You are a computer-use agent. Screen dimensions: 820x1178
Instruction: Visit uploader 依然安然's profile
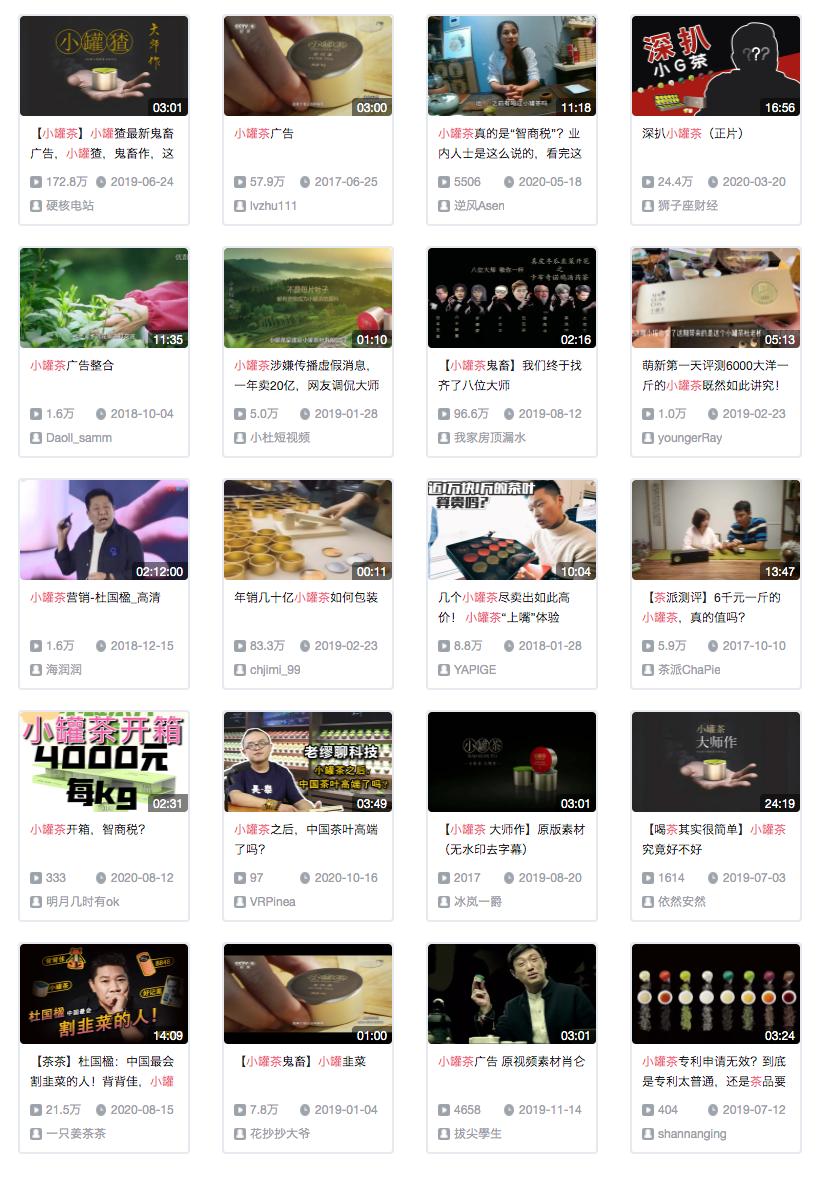pos(681,901)
